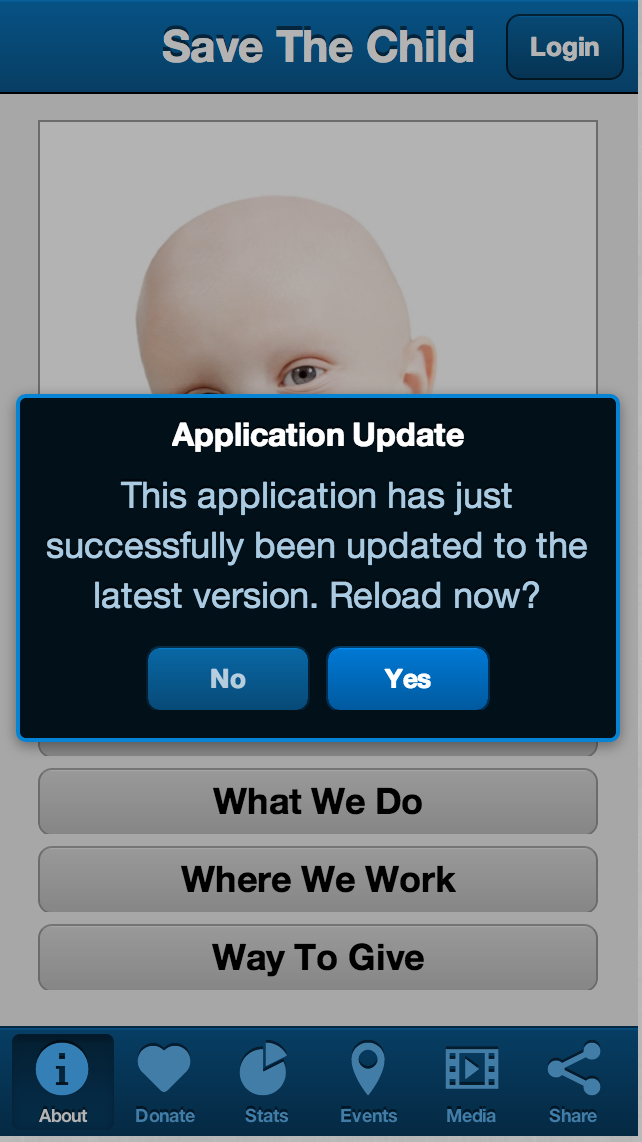
Task: Open the Stats tab
Action: [266, 1082]
